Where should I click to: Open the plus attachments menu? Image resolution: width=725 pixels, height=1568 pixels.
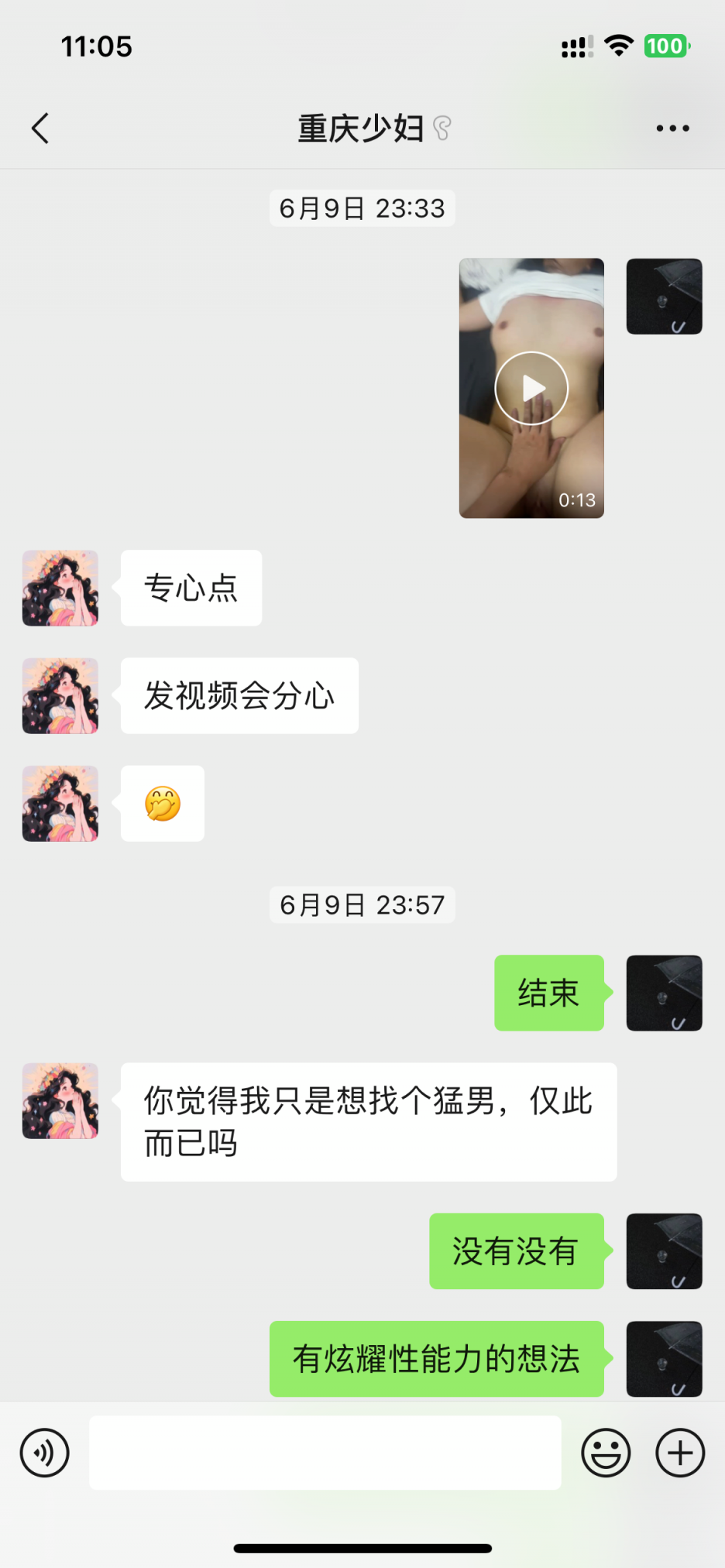pos(680,1453)
